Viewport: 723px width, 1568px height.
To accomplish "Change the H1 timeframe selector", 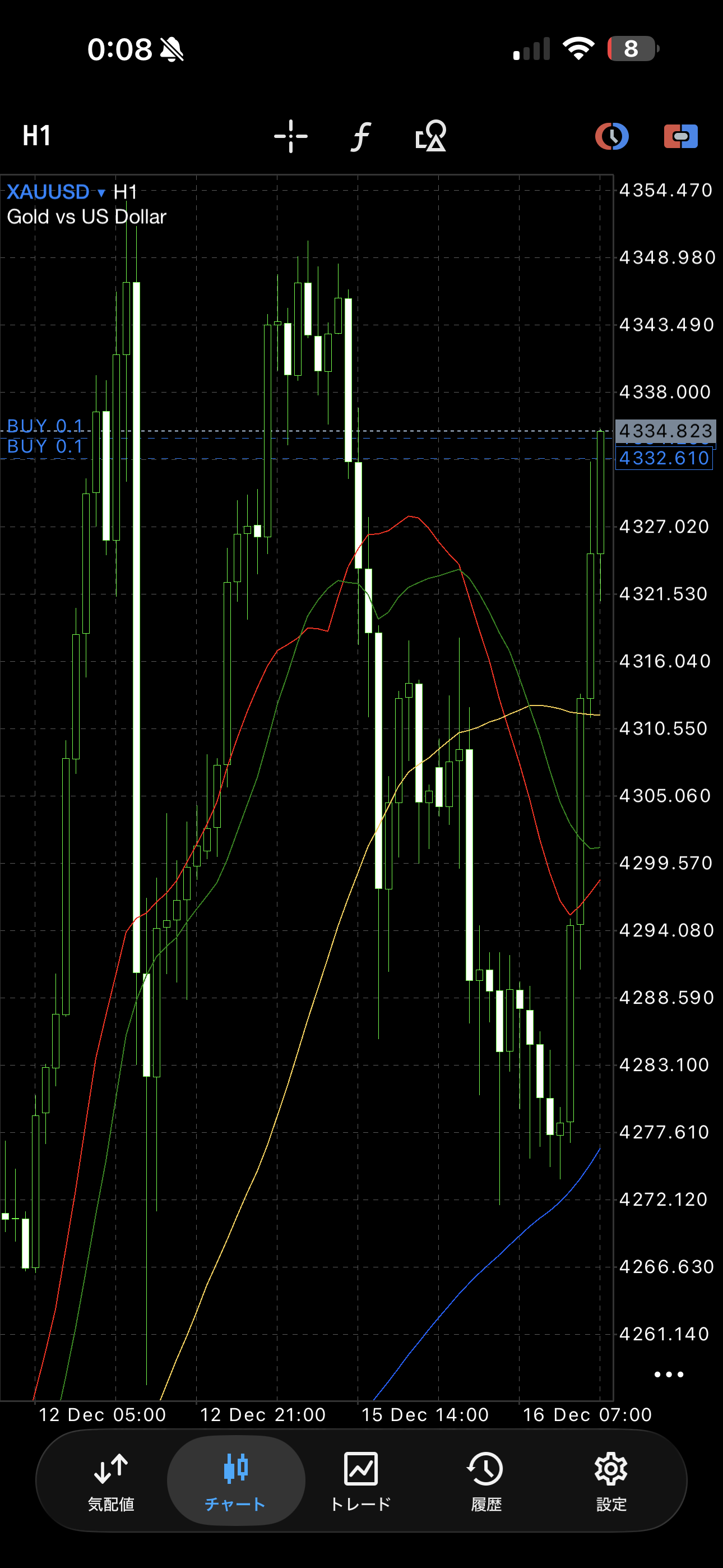I will pos(36,135).
